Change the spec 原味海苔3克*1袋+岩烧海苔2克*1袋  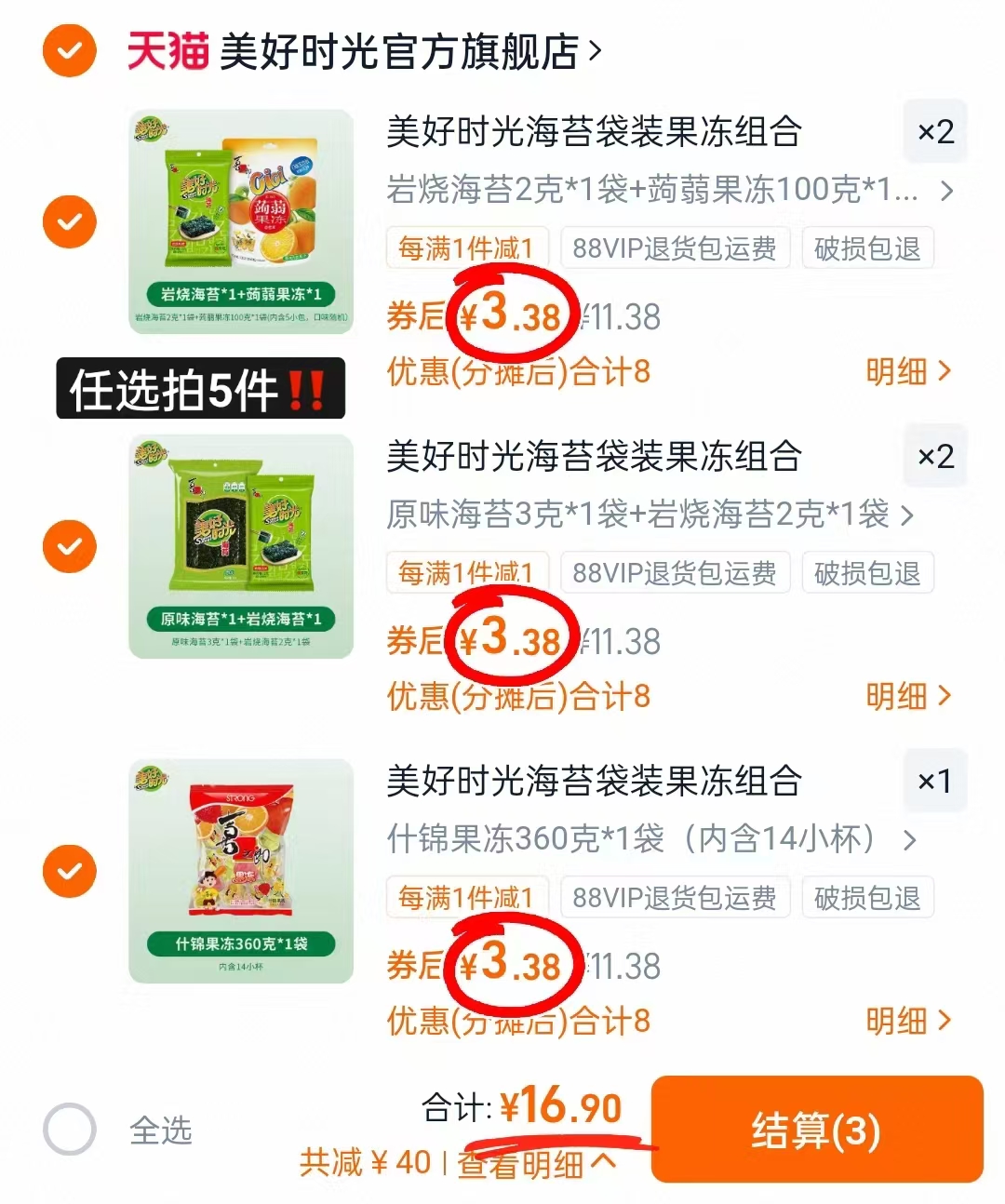[650, 515]
